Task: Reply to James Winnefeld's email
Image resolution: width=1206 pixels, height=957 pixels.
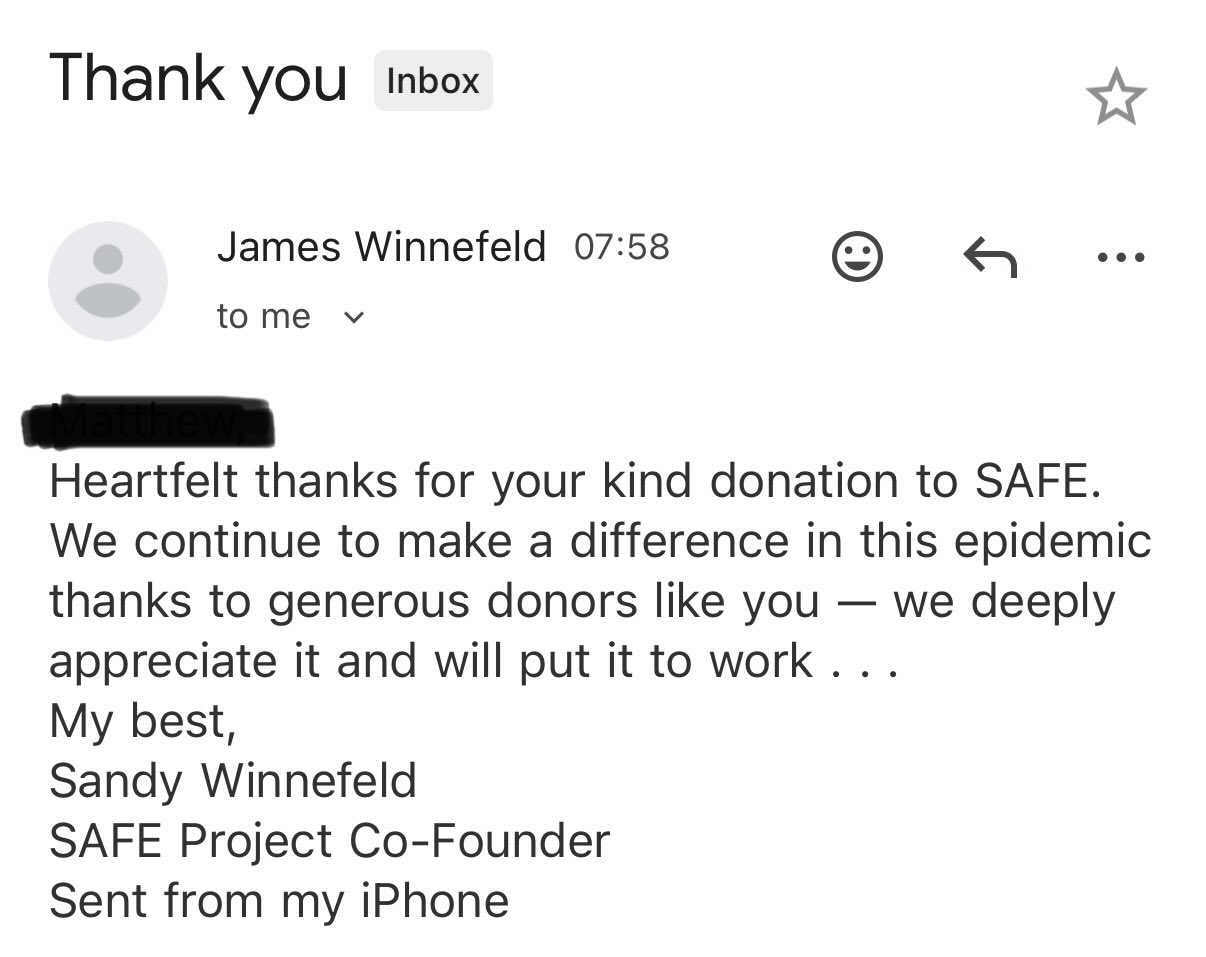Action: (x=989, y=258)
